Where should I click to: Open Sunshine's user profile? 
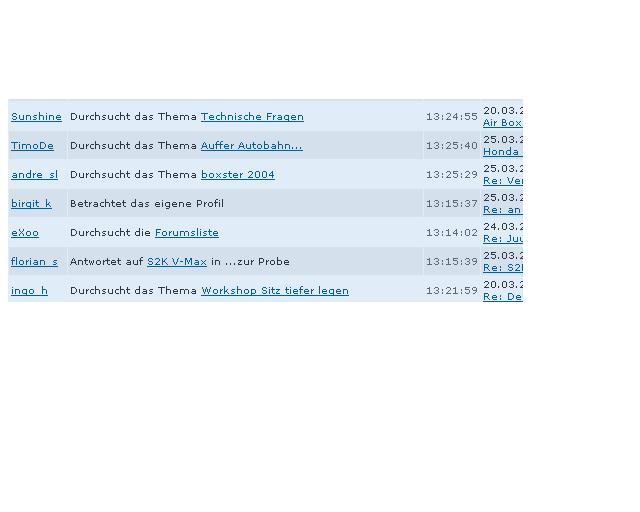(36, 117)
